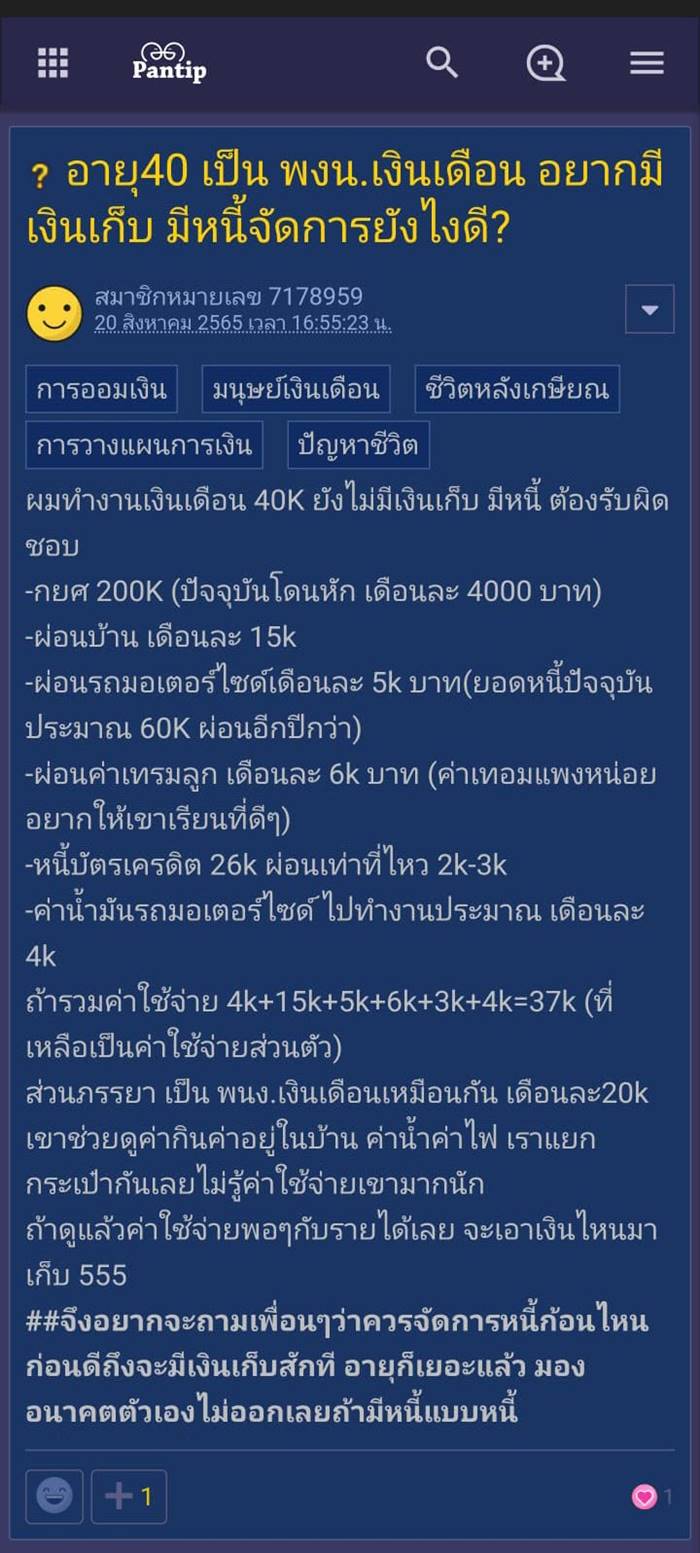Open the hamburger menu
Image resolution: width=700 pixels, height=1553 pixels.
[647, 63]
